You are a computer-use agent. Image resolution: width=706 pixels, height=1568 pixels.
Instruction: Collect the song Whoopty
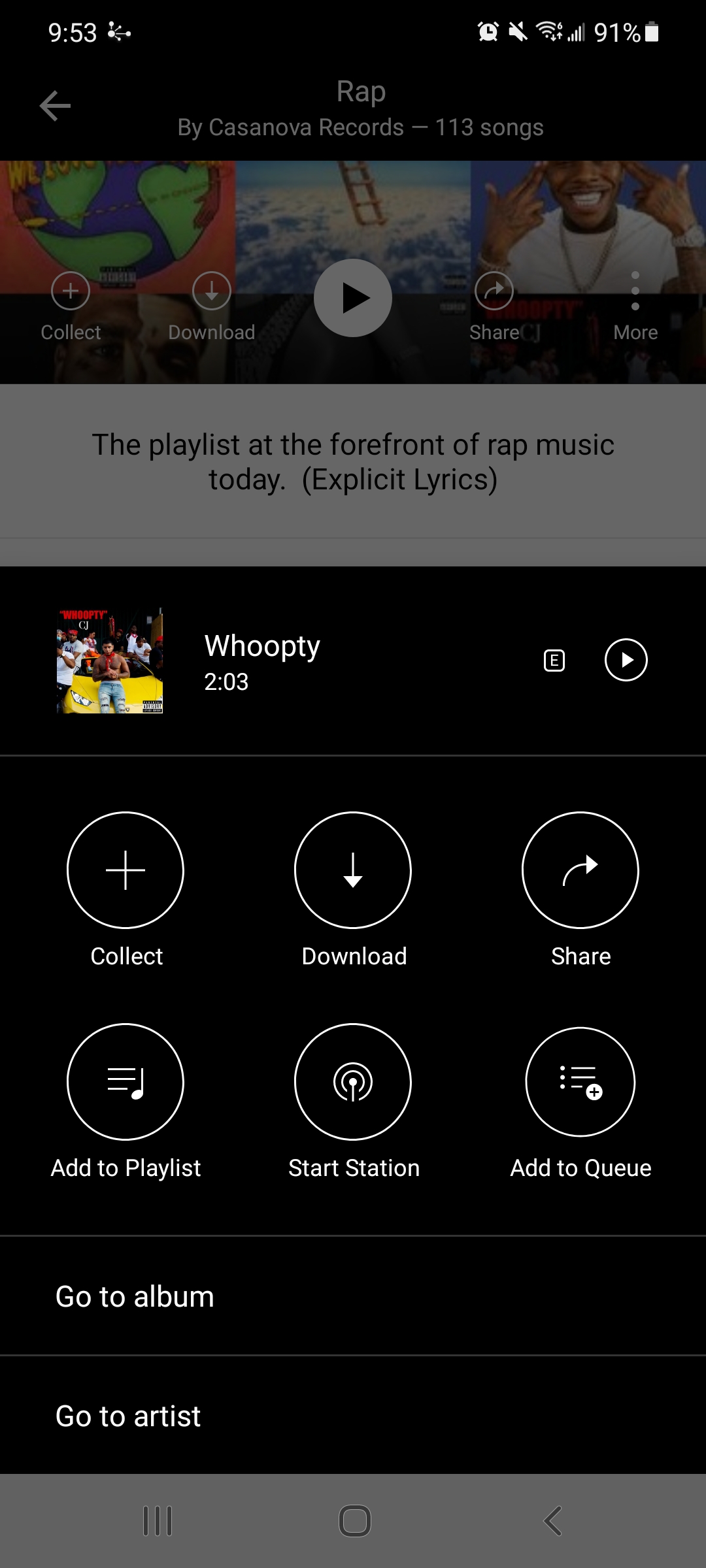click(x=126, y=870)
